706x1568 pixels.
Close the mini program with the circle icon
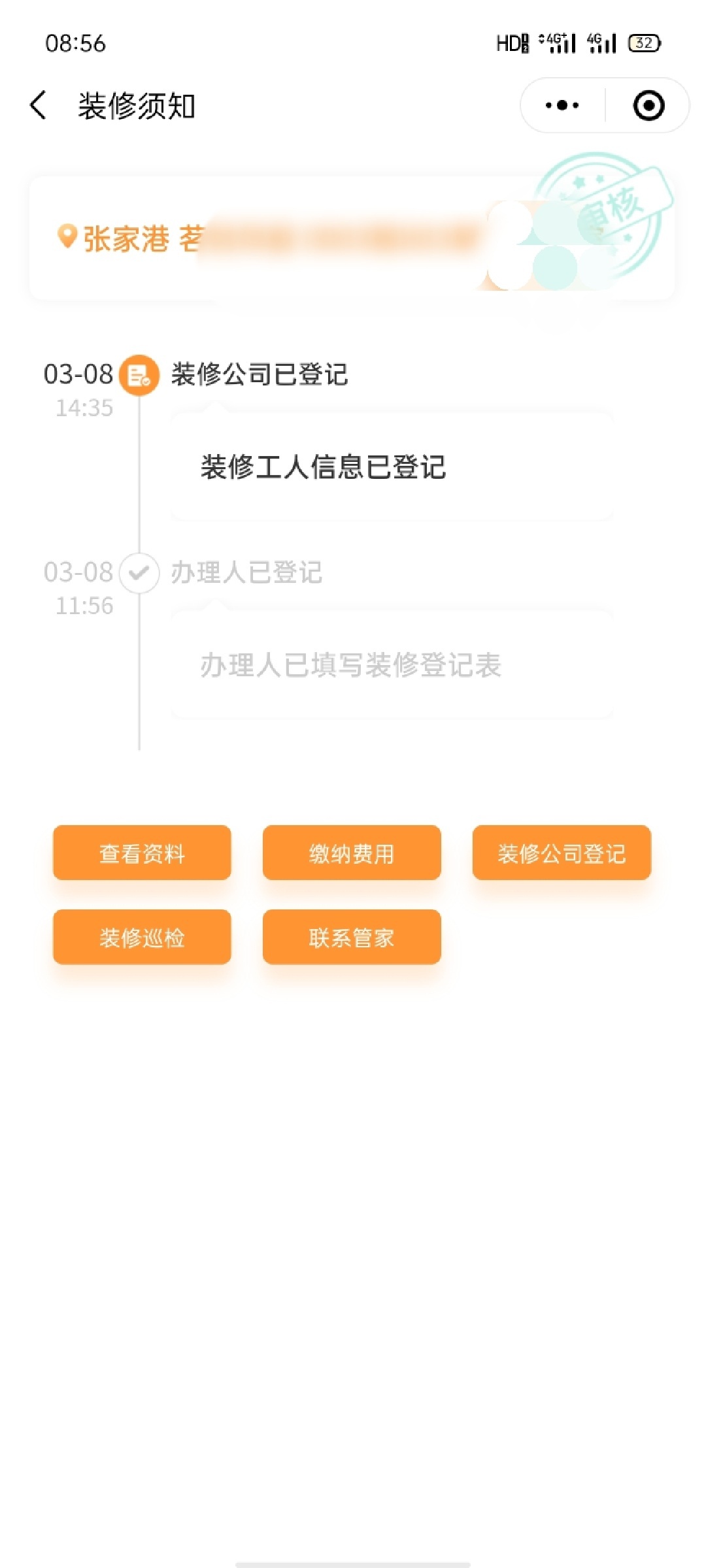[x=648, y=105]
